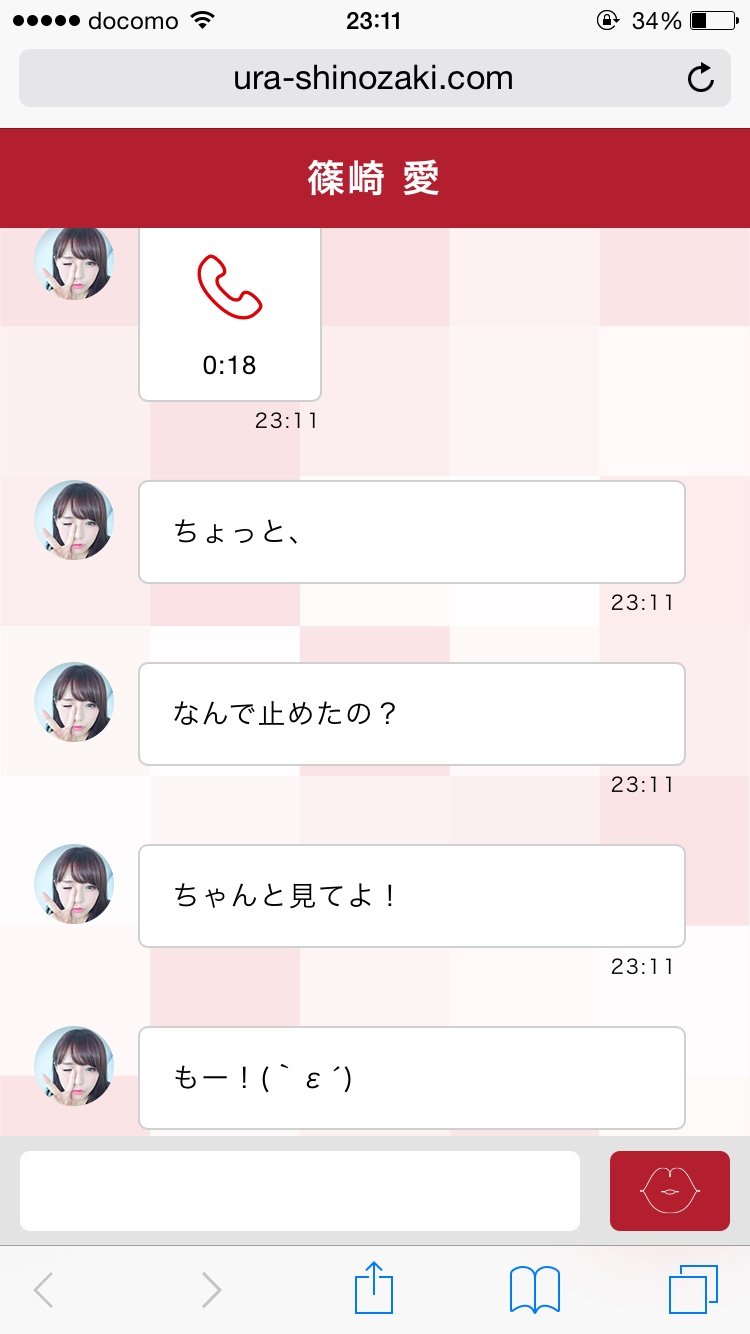
Task: Reload the page via refresh icon
Action: point(702,77)
